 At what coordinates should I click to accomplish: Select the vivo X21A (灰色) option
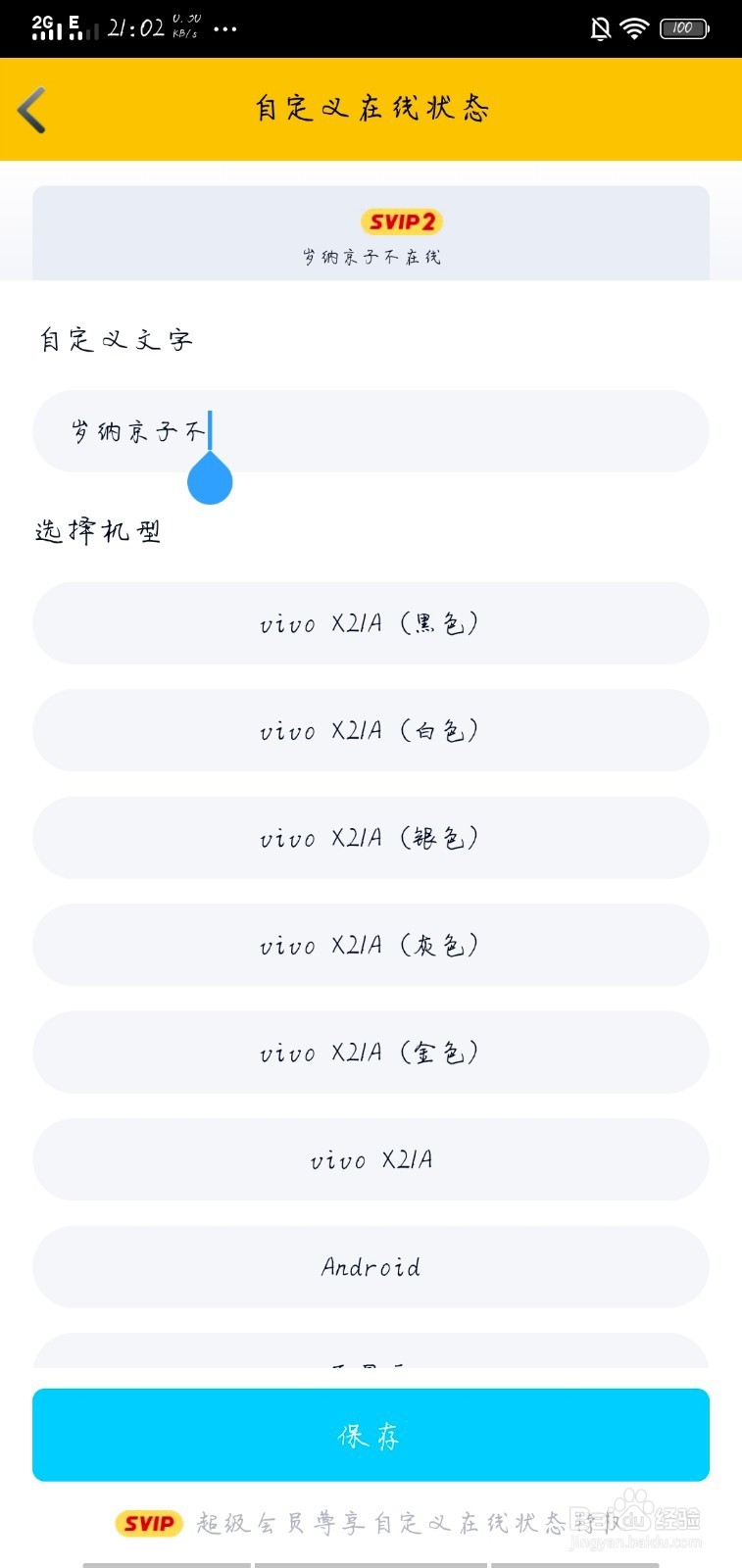coord(371,945)
